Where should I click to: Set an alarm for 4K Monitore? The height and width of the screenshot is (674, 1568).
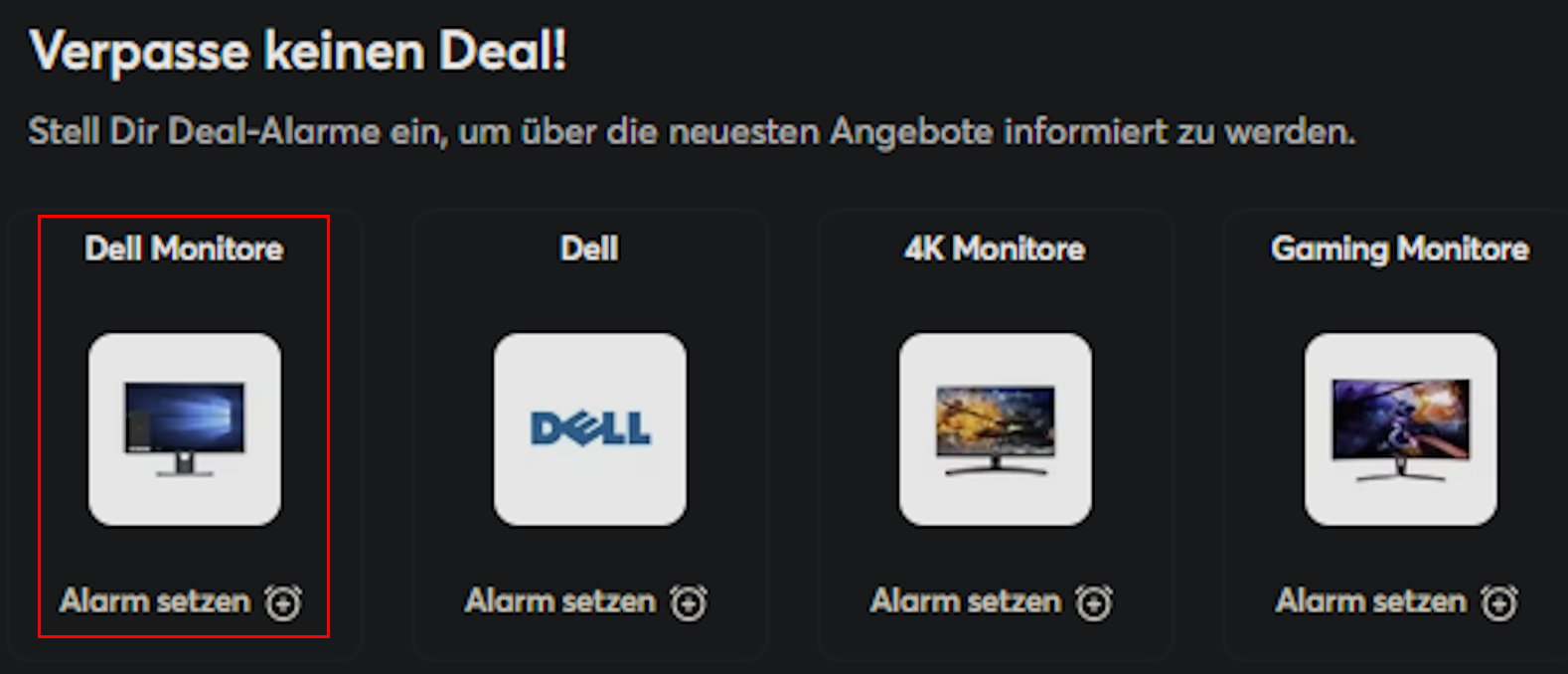pos(992,601)
